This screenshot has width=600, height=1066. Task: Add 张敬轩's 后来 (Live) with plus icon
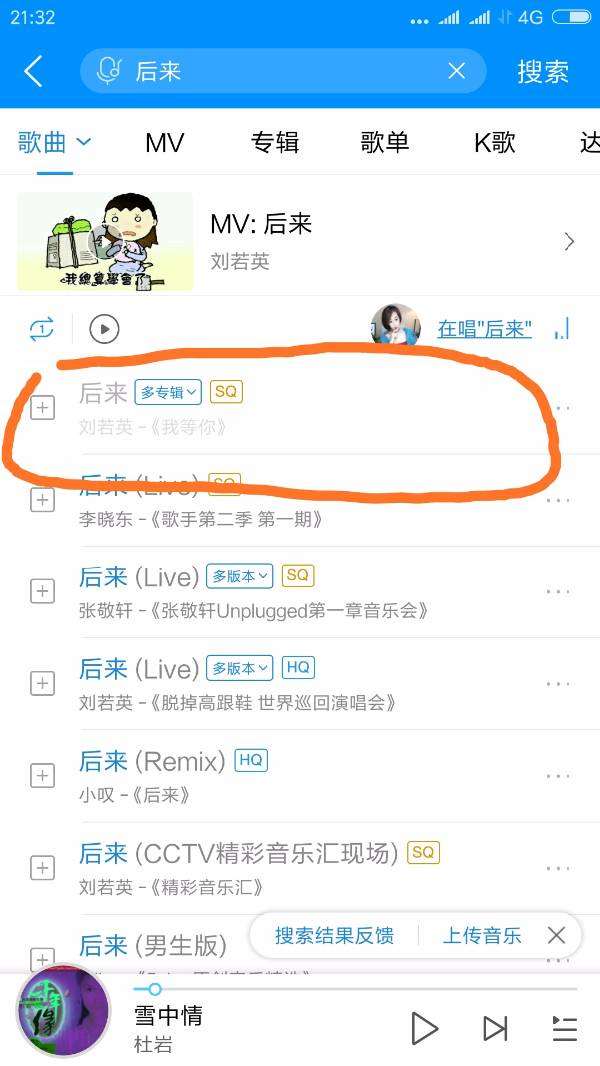[42, 592]
